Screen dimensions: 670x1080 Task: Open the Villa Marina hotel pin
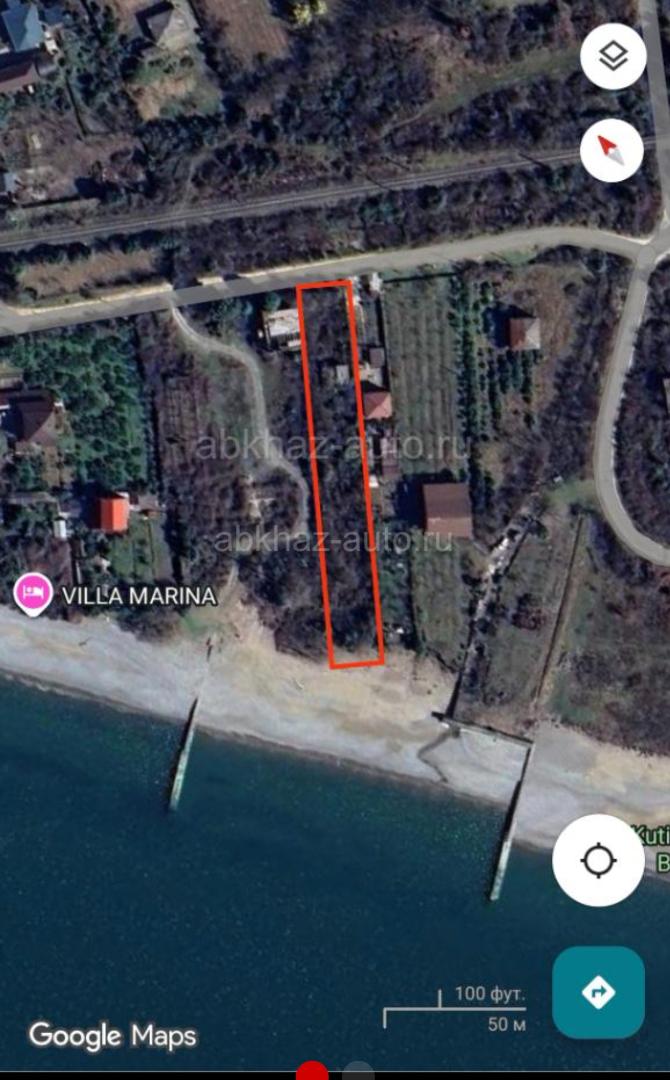[33, 593]
